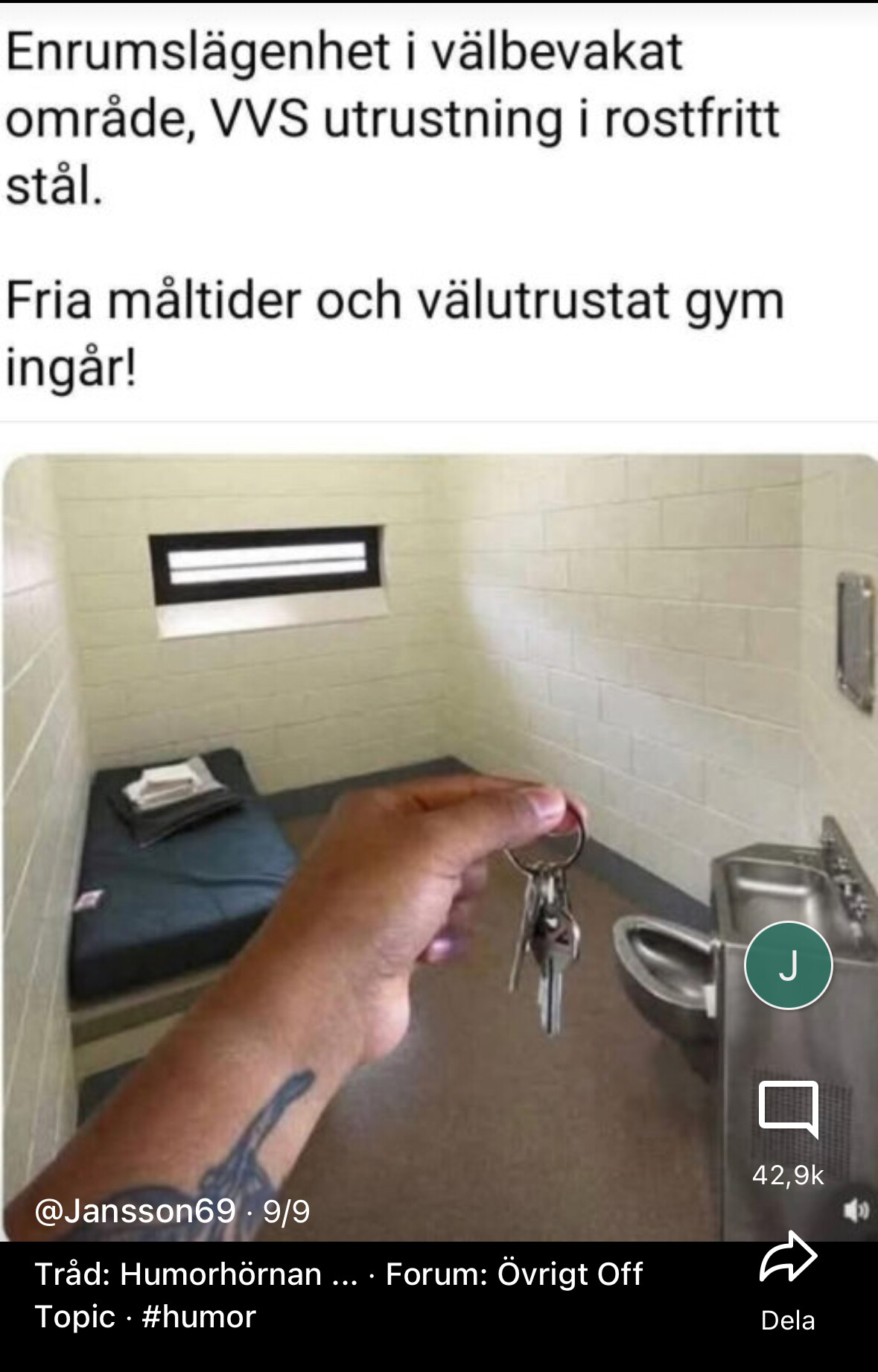This screenshot has height=1372, width=878.
Task: Open the Övrigt Off Topic forum
Action: click(x=513, y=1274)
